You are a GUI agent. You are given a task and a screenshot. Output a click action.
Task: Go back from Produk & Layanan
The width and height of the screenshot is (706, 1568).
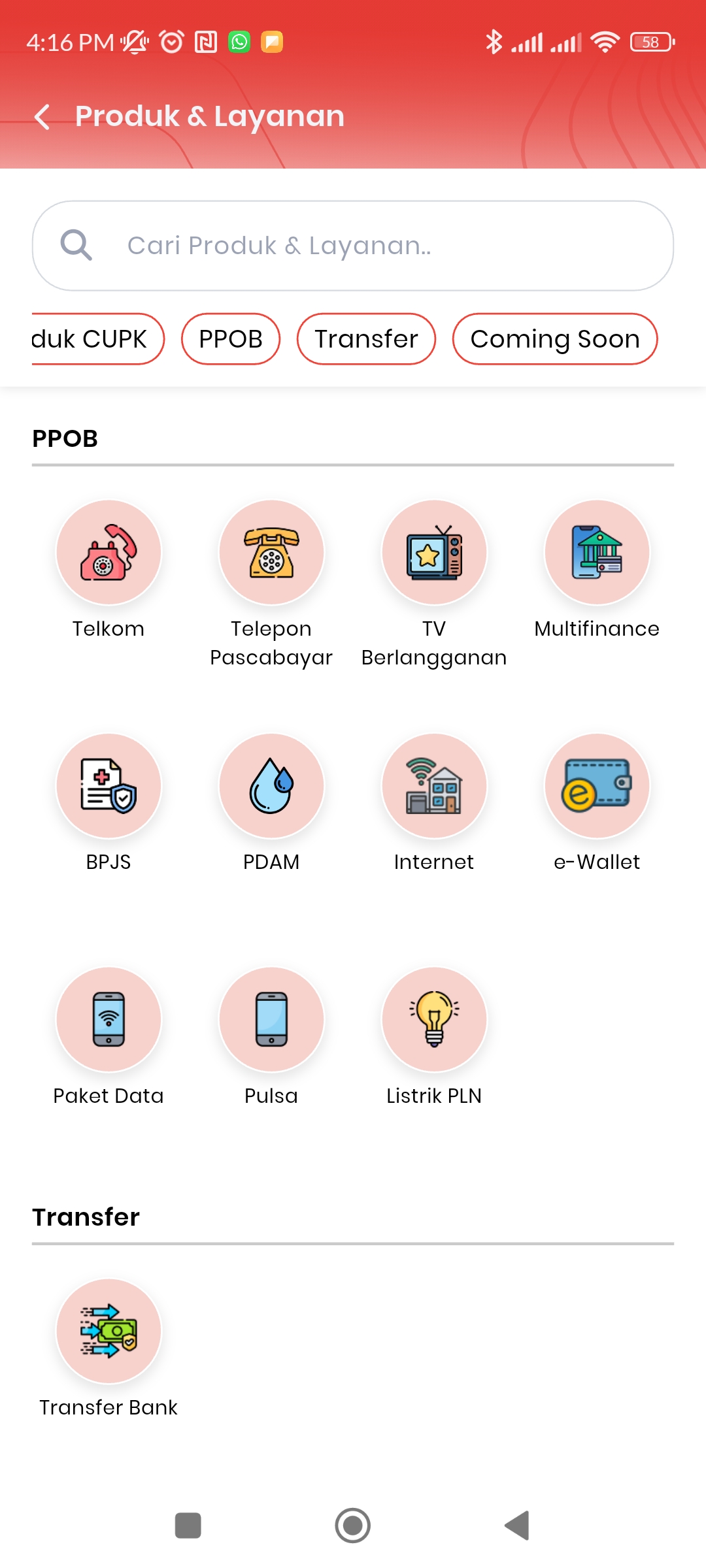(42, 117)
